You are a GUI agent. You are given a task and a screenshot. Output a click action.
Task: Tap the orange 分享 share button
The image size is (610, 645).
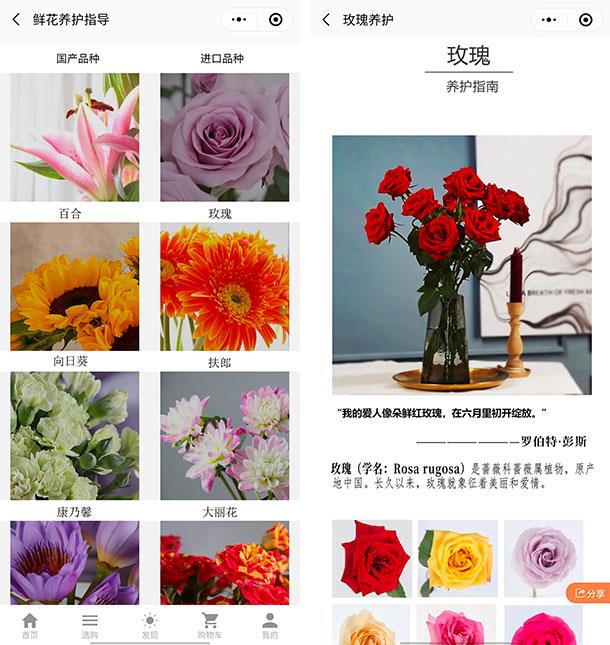coord(589,593)
